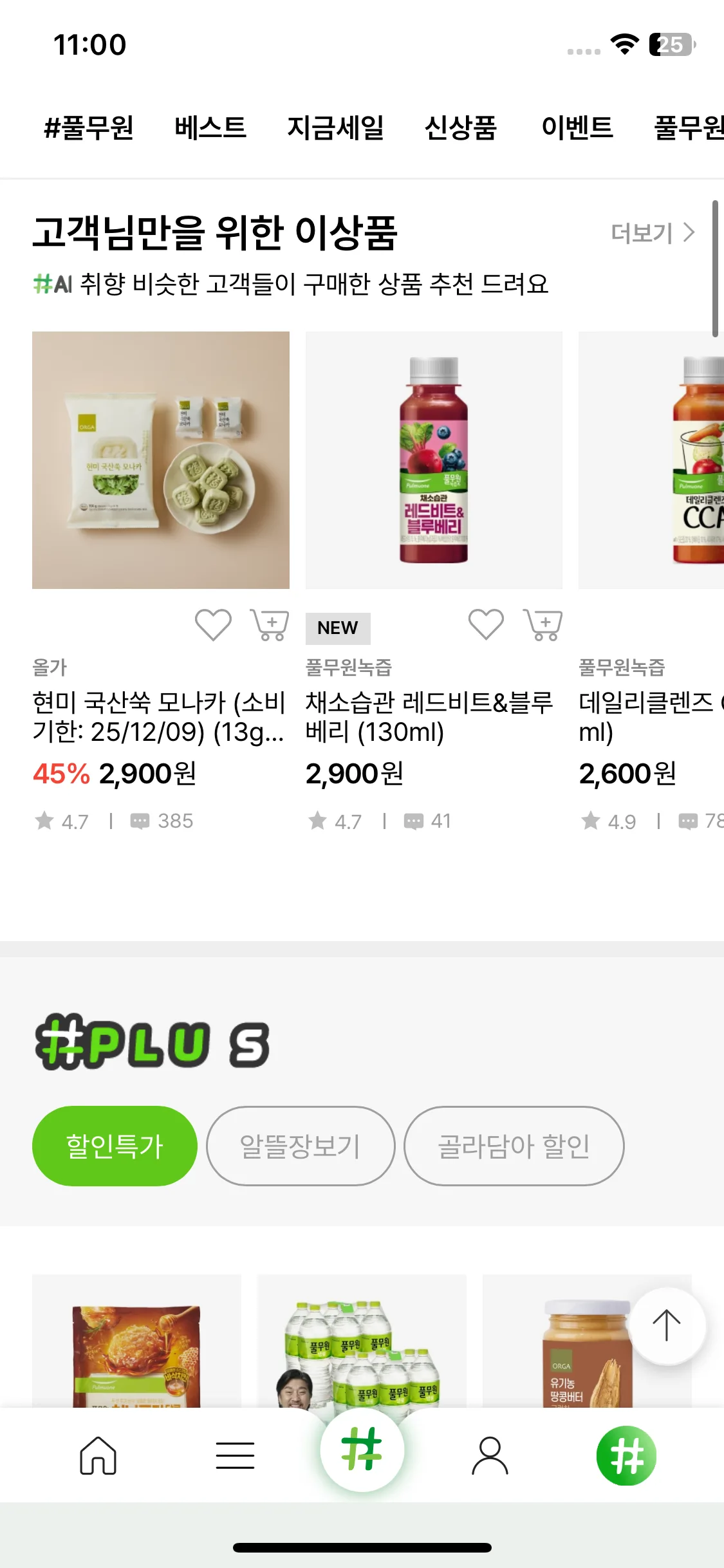724x1568 pixels.
Task: Like the 현미 국산쑥 모나카 product
Action: [x=213, y=624]
